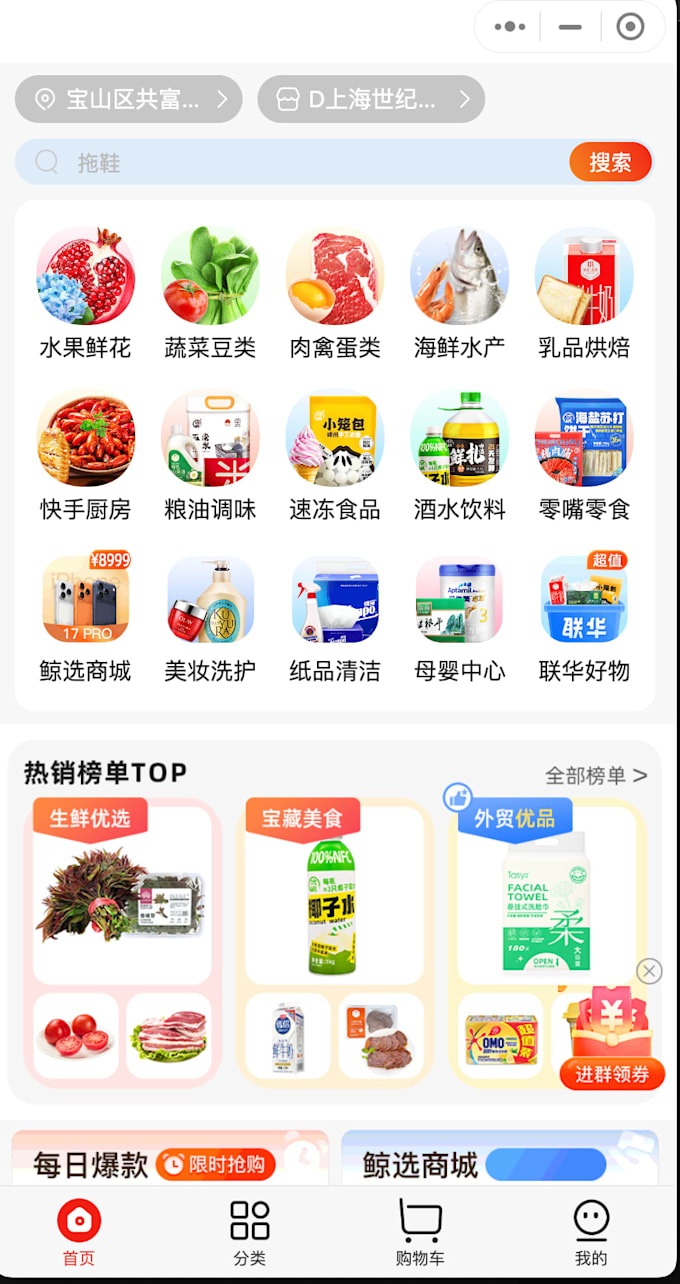View 全部榜单 rankings
Image resolution: width=680 pixels, height=1284 pixels.
595,775
